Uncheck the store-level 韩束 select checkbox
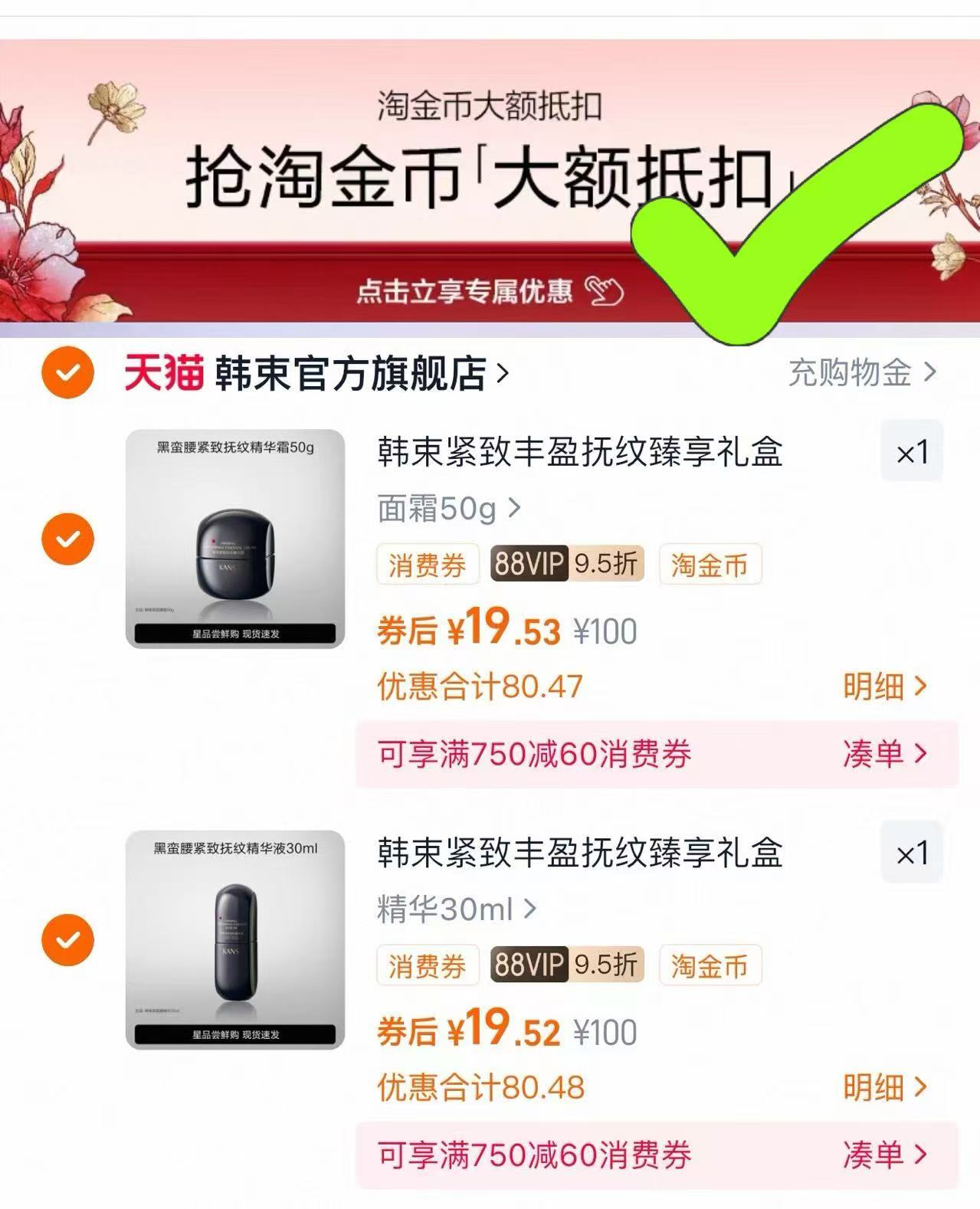This screenshot has width=980, height=1209. pyautogui.click(x=67, y=373)
